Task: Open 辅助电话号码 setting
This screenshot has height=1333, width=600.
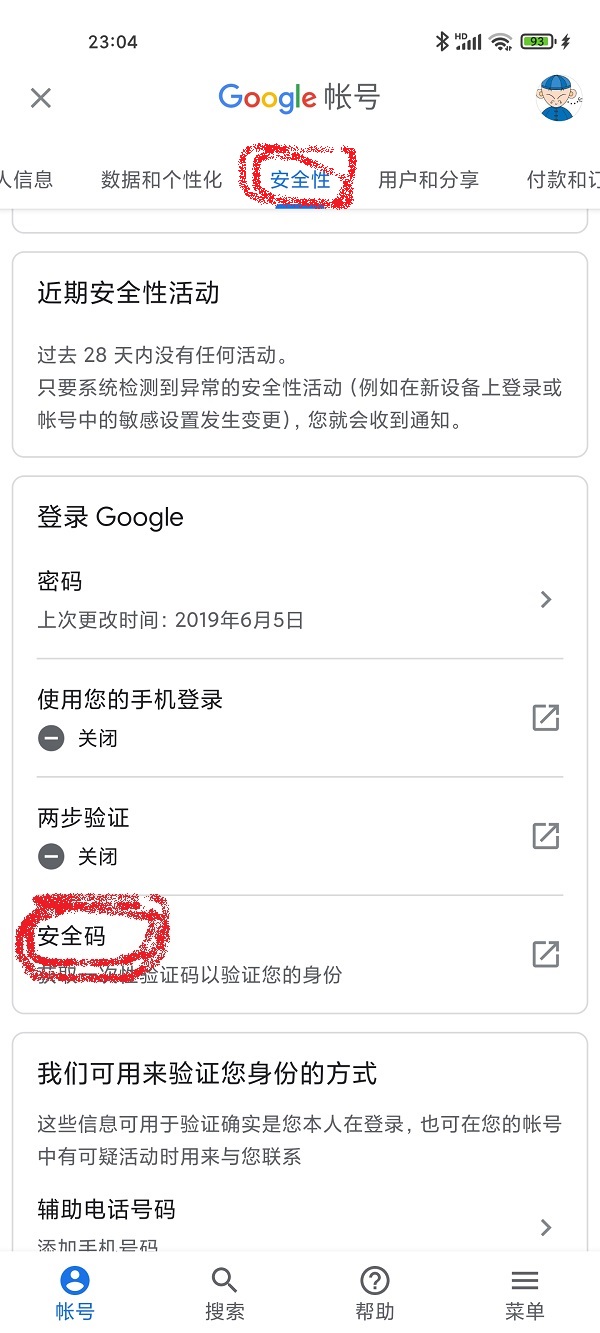Action: [300, 1224]
